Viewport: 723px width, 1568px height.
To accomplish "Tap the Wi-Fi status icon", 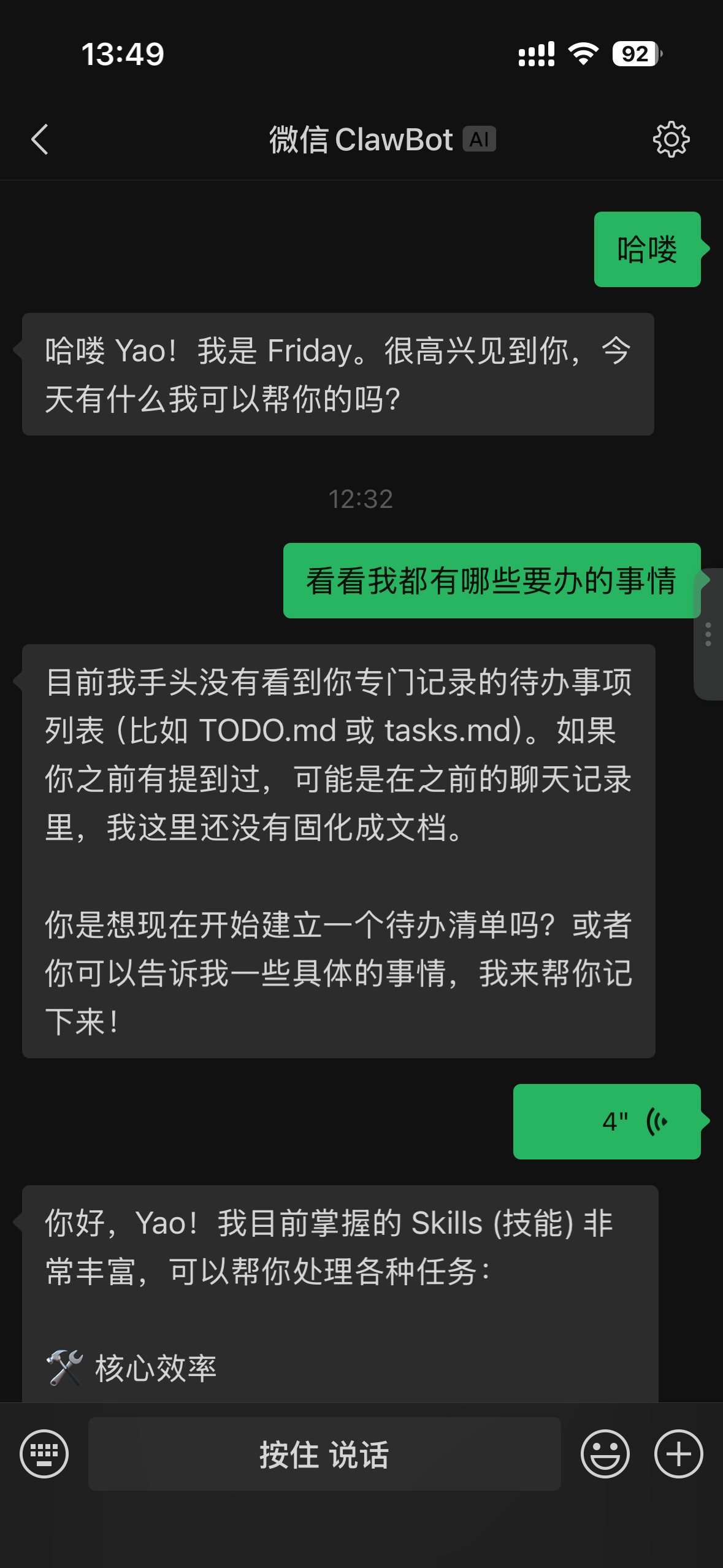I will [x=581, y=55].
